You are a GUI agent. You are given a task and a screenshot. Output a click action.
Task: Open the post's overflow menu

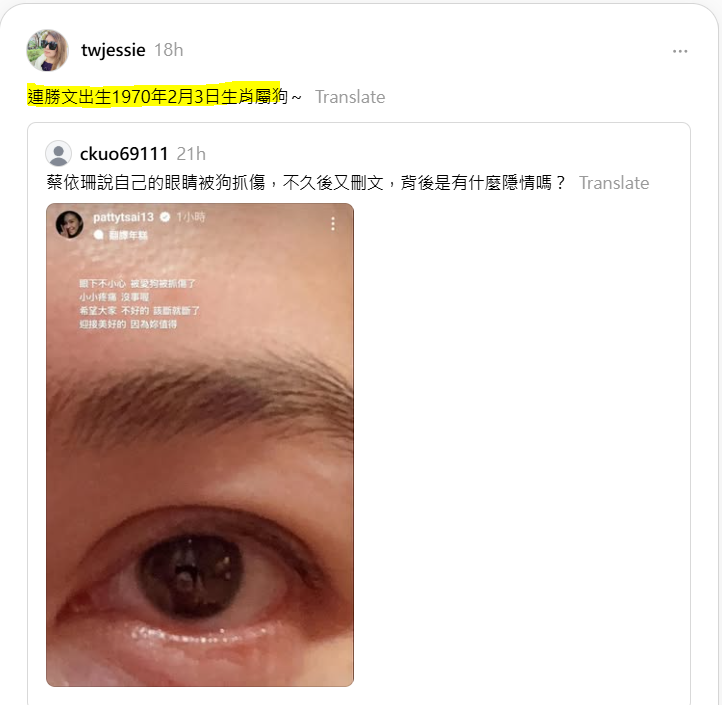pyautogui.click(x=680, y=51)
